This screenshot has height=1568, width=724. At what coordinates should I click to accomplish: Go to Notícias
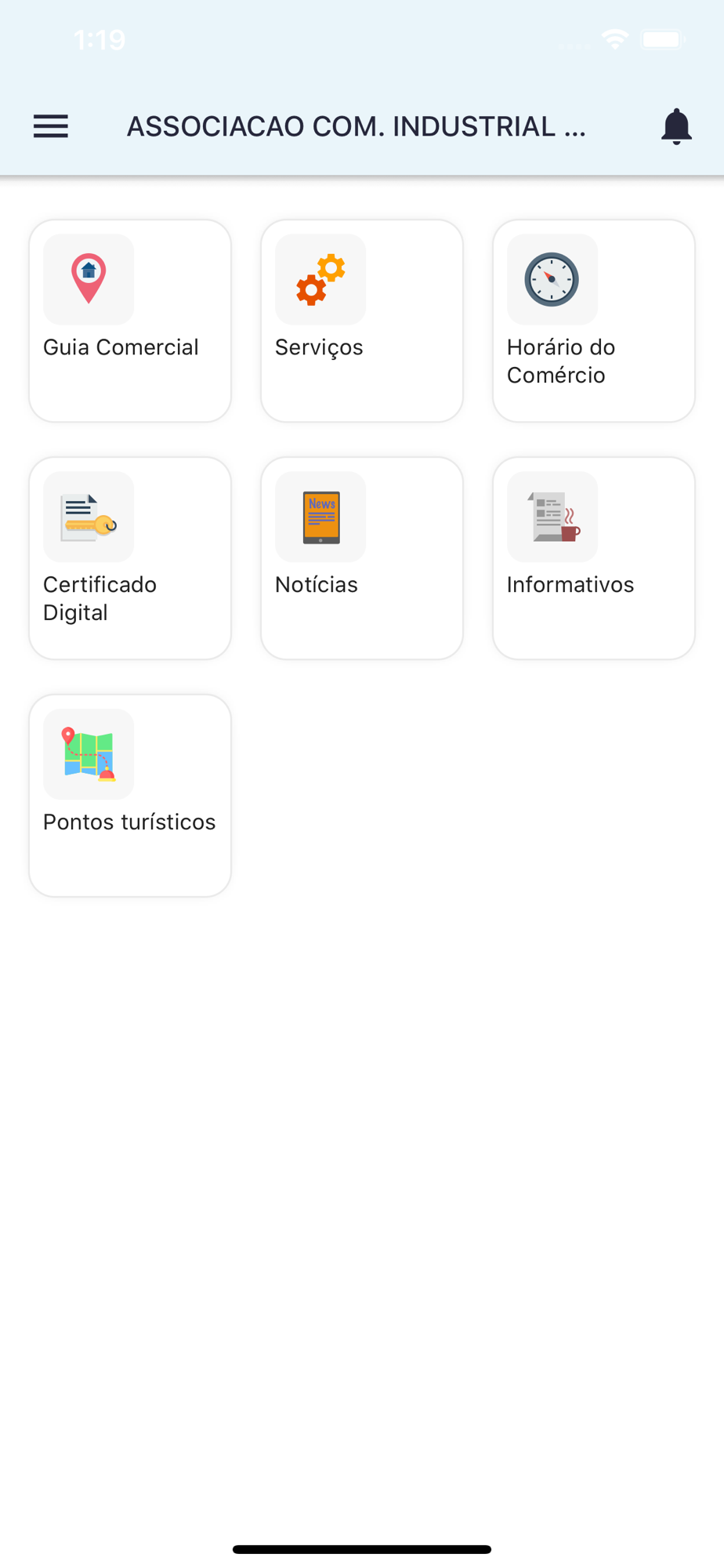coord(362,558)
